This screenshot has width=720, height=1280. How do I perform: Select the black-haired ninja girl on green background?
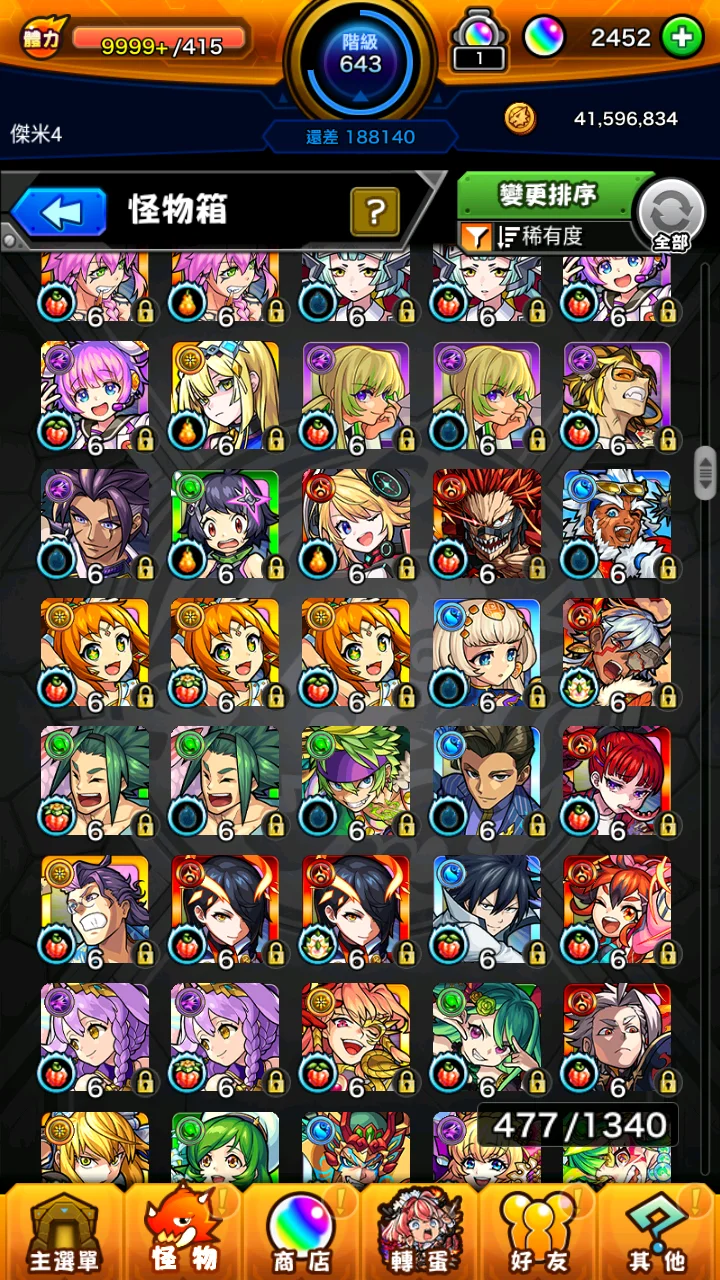225,524
